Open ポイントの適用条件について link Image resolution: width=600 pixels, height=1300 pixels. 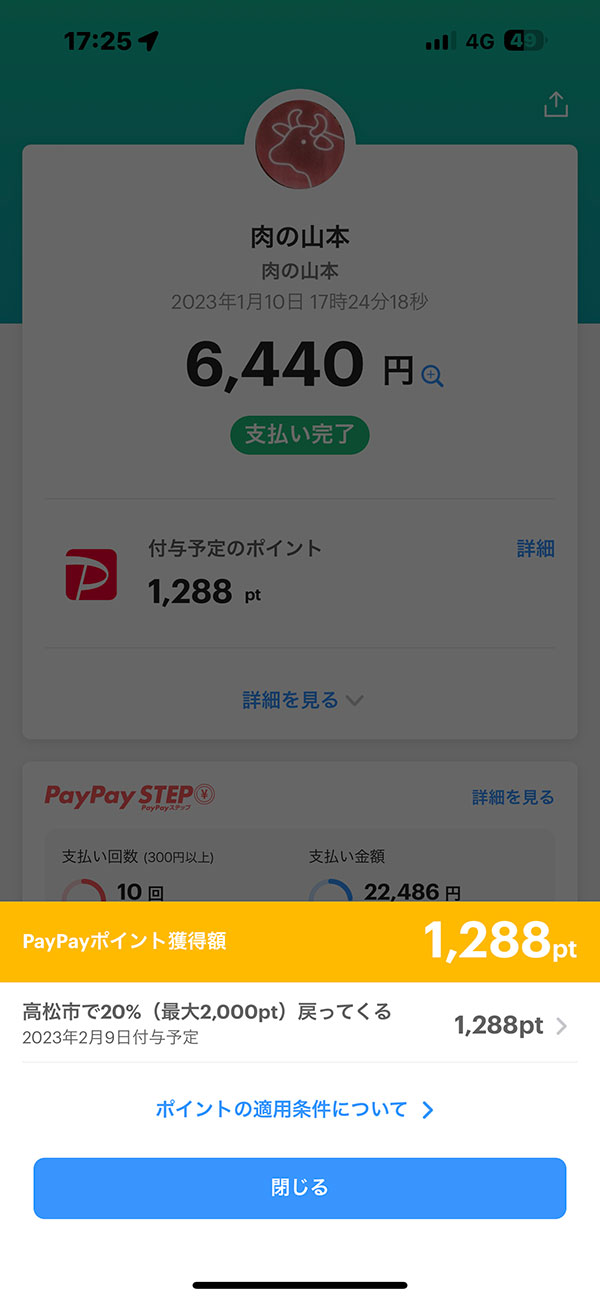[x=295, y=1109]
